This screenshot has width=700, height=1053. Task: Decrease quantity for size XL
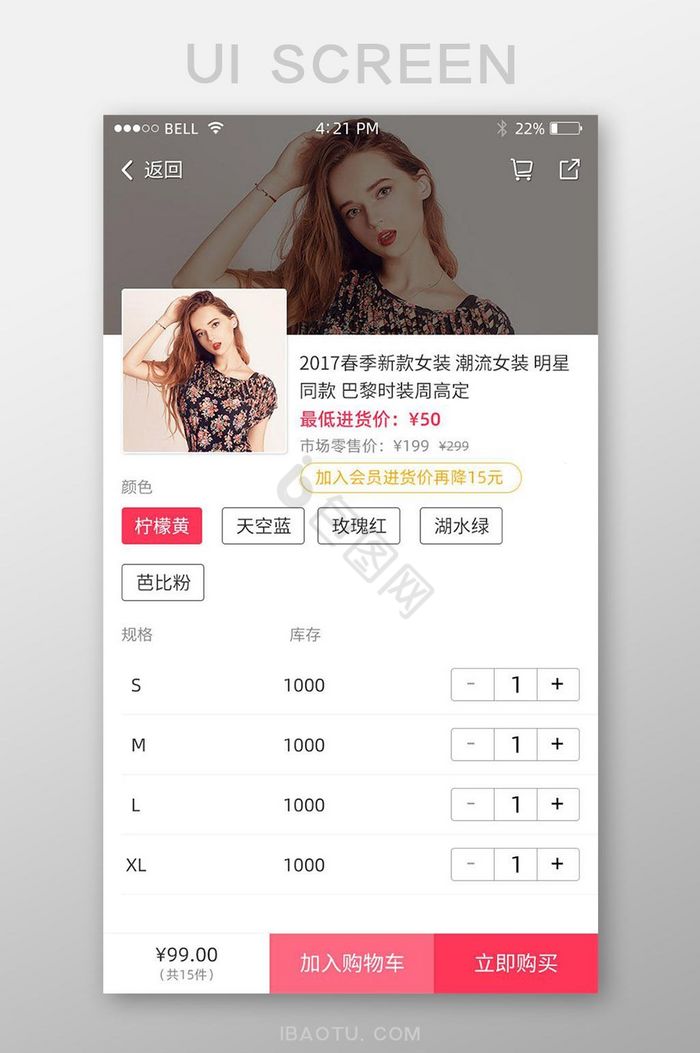coord(472,864)
